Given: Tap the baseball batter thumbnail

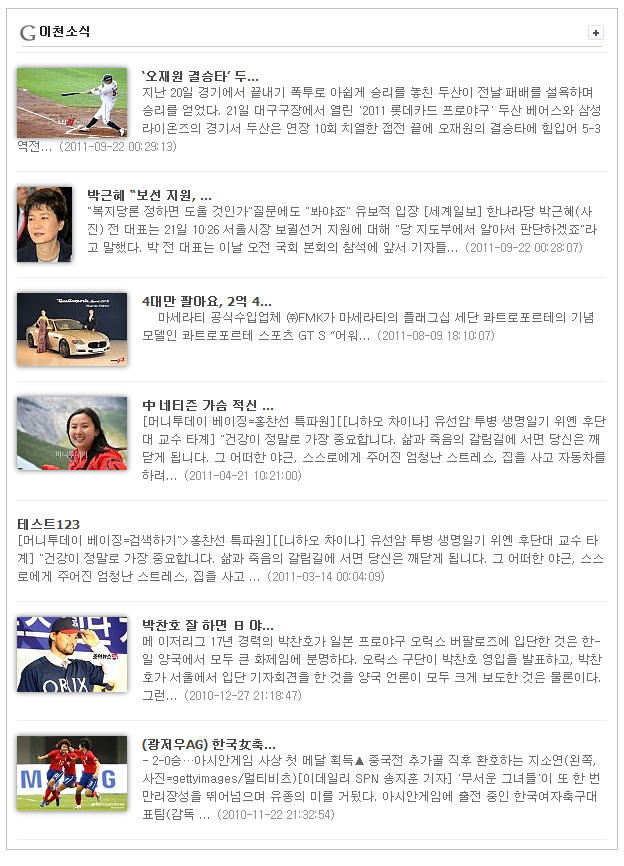Looking at the screenshot, I should [72, 103].
